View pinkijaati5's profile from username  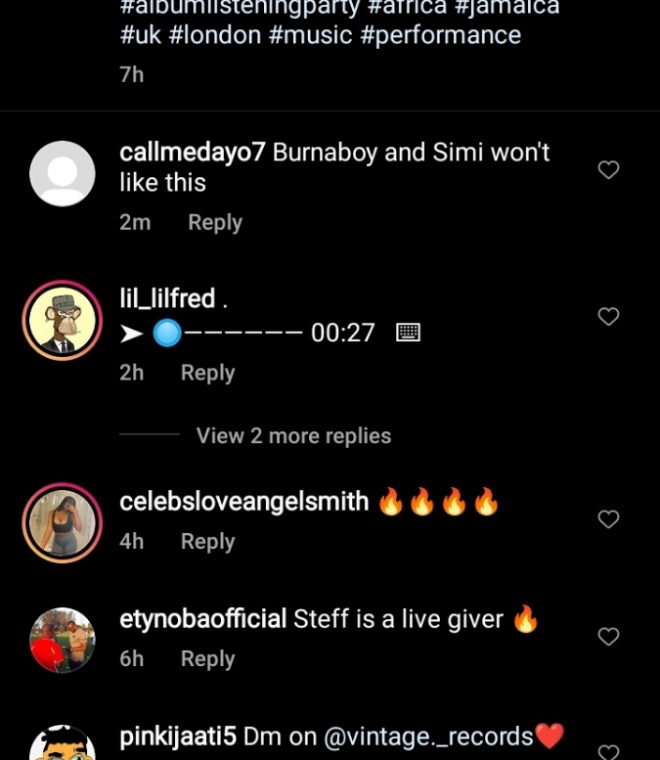point(178,737)
